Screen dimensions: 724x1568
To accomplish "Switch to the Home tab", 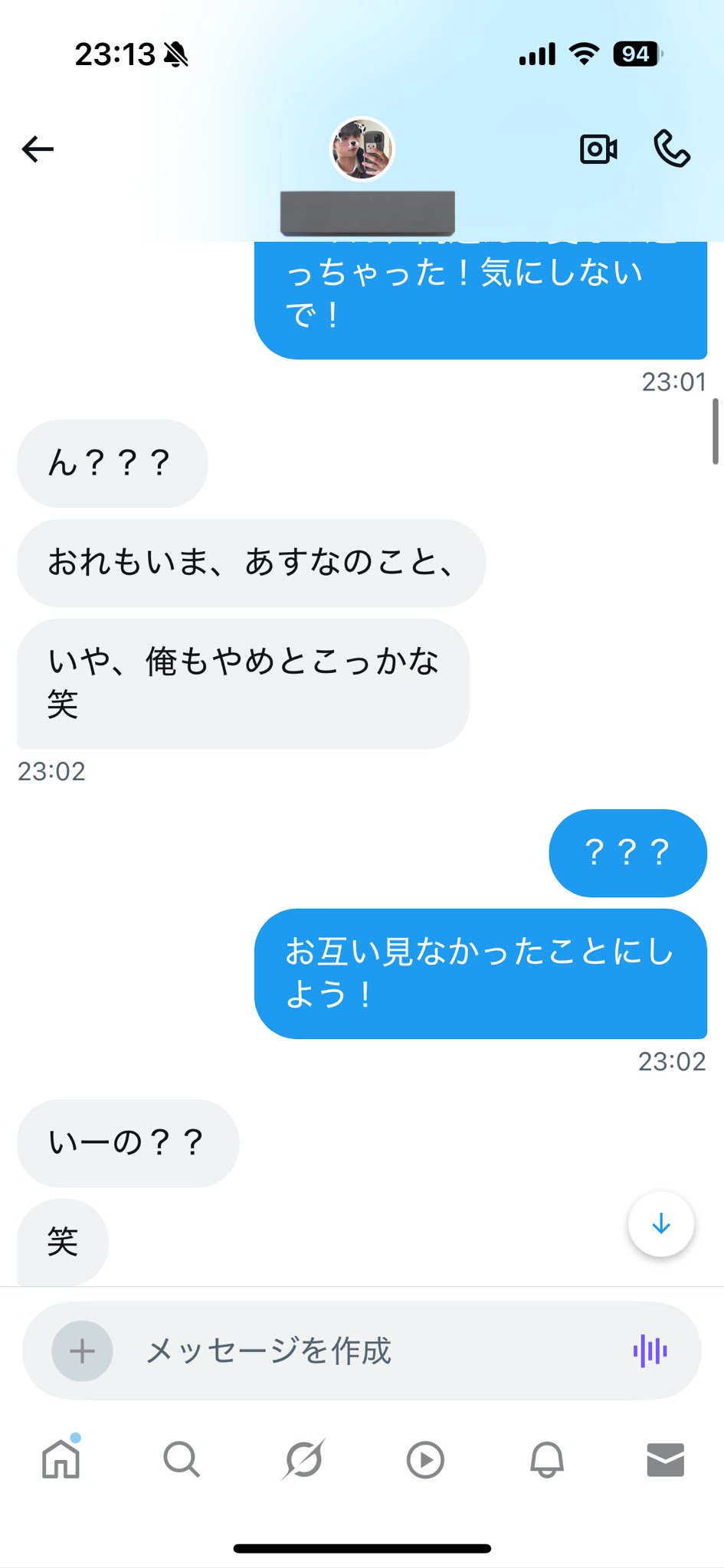I will (61, 1459).
